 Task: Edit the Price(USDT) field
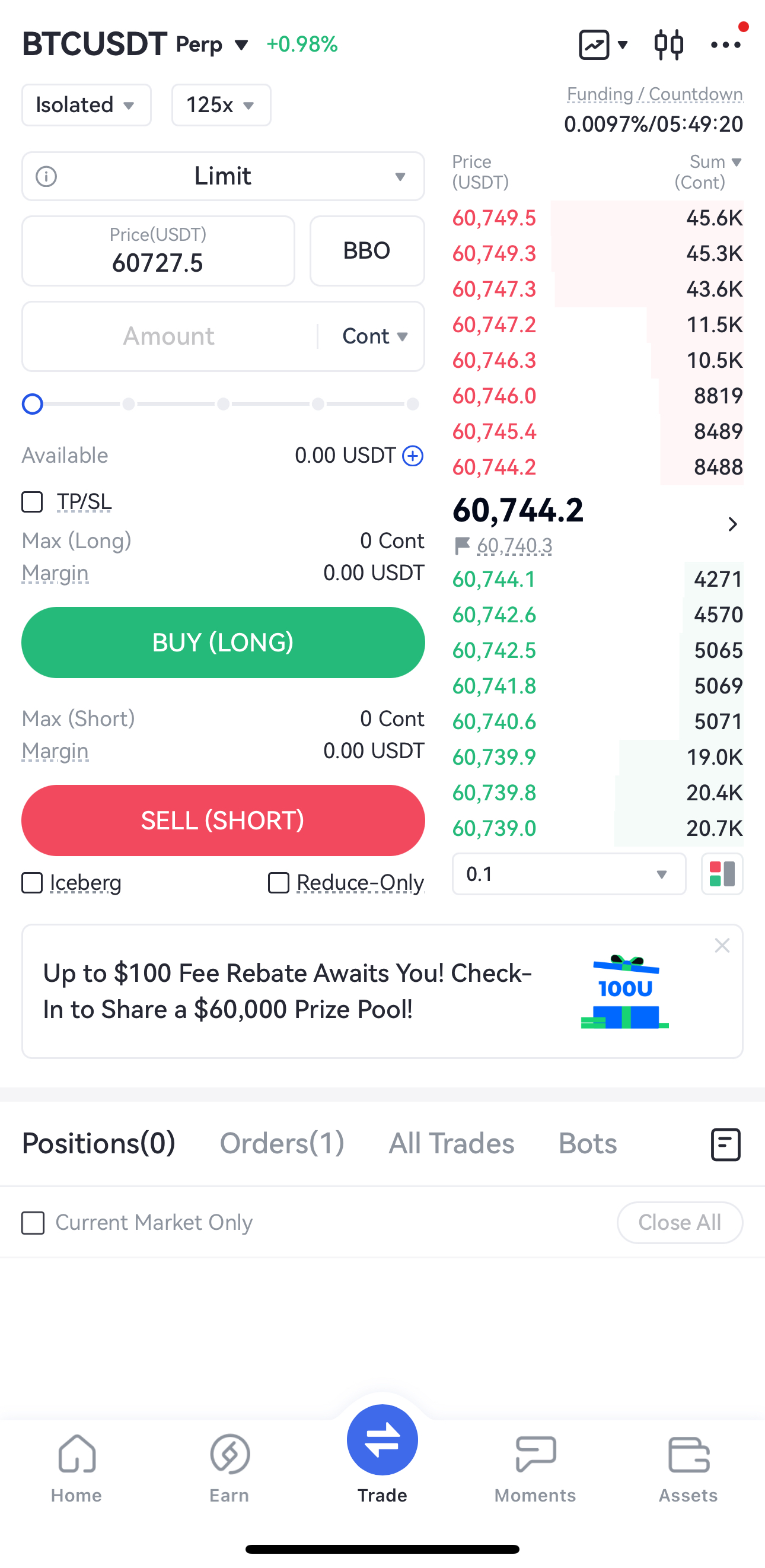point(158,252)
